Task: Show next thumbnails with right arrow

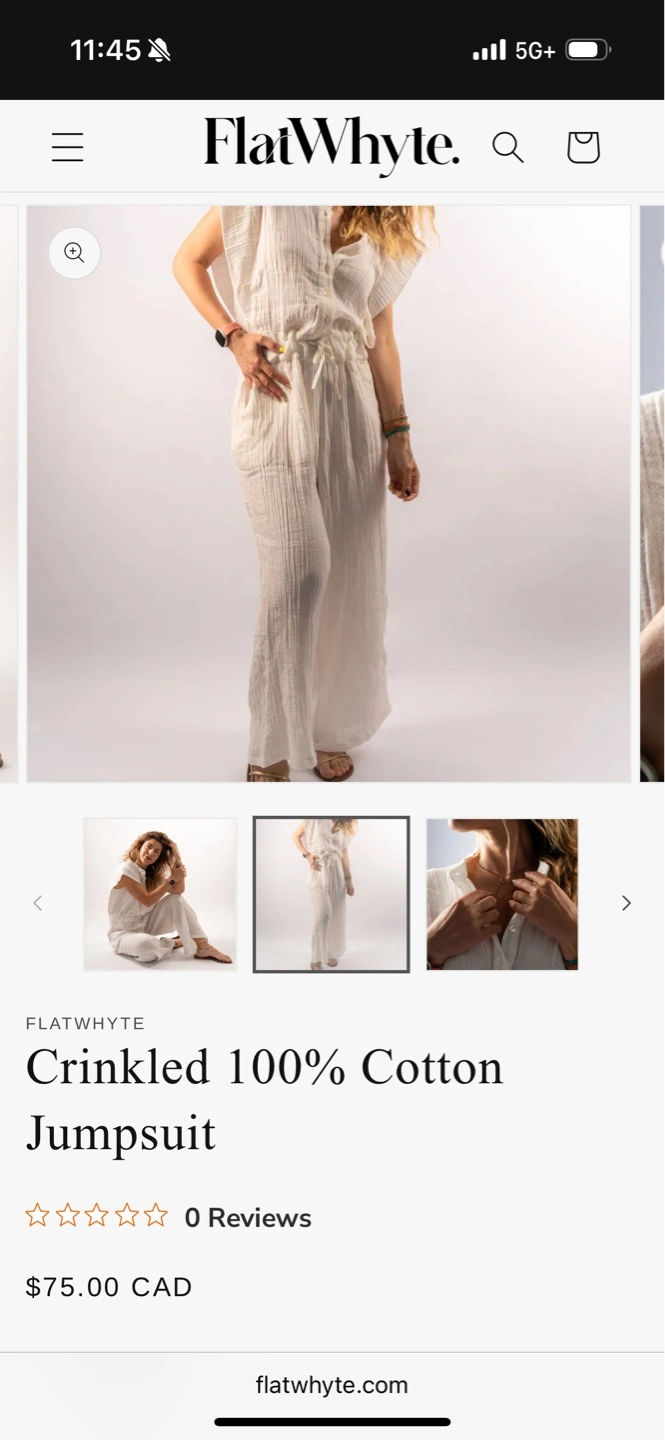Action: [626, 903]
